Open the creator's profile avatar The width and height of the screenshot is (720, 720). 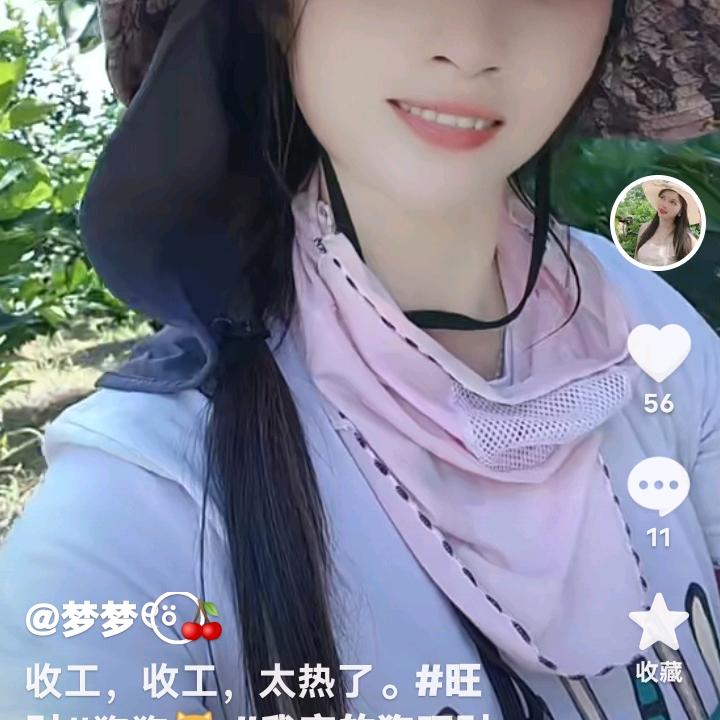pyautogui.click(x=658, y=223)
